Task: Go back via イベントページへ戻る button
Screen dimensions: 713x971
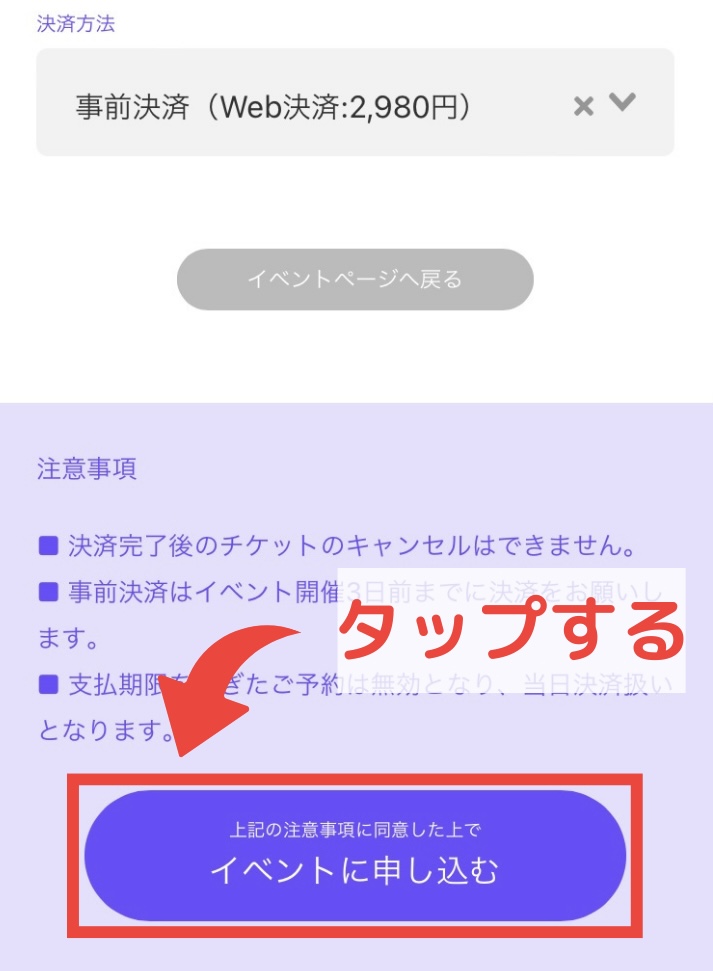Action: (x=355, y=279)
